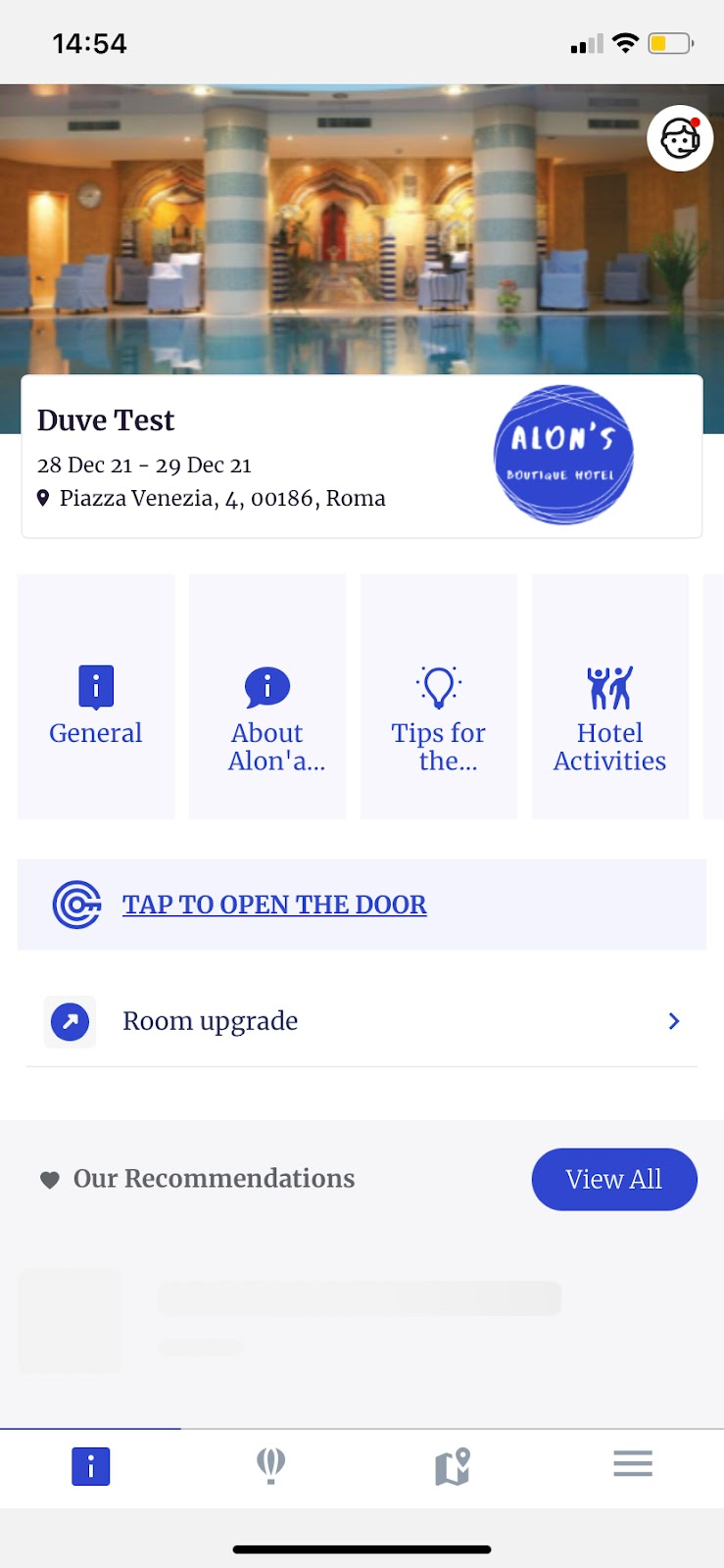Image resolution: width=724 pixels, height=1568 pixels.
Task: Switch to the info tab
Action: [x=91, y=1467]
